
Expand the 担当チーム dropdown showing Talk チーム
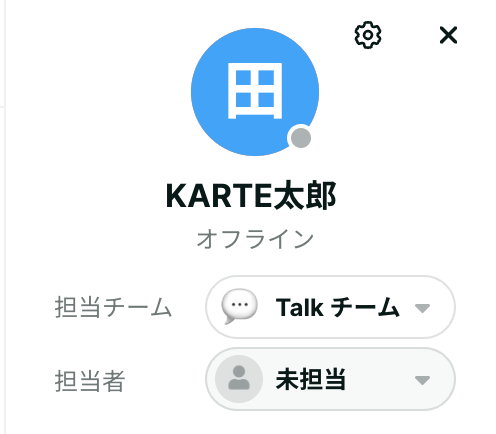click(x=330, y=307)
